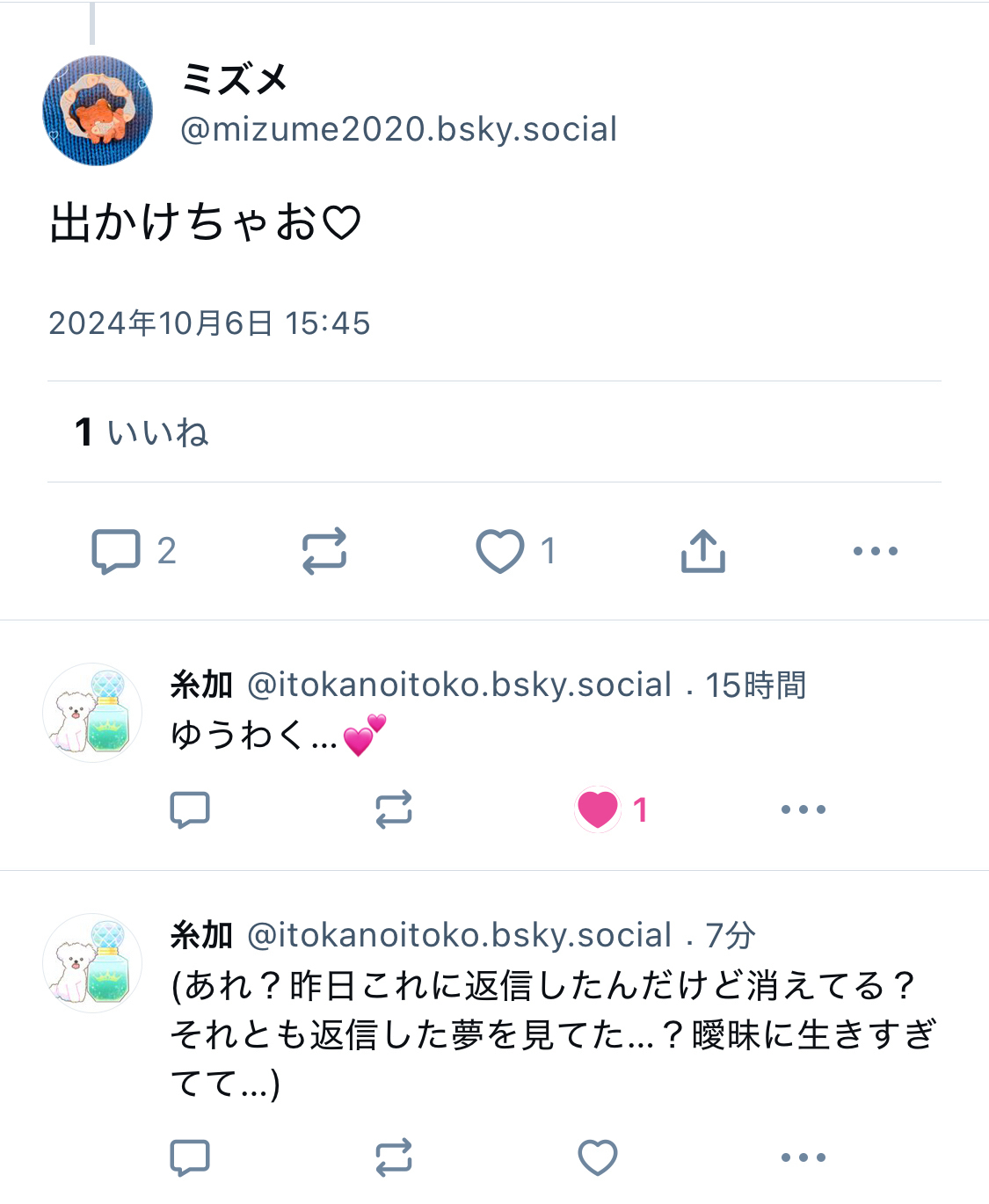Share ミズメ's main post
989x1204 pixels.
(702, 551)
